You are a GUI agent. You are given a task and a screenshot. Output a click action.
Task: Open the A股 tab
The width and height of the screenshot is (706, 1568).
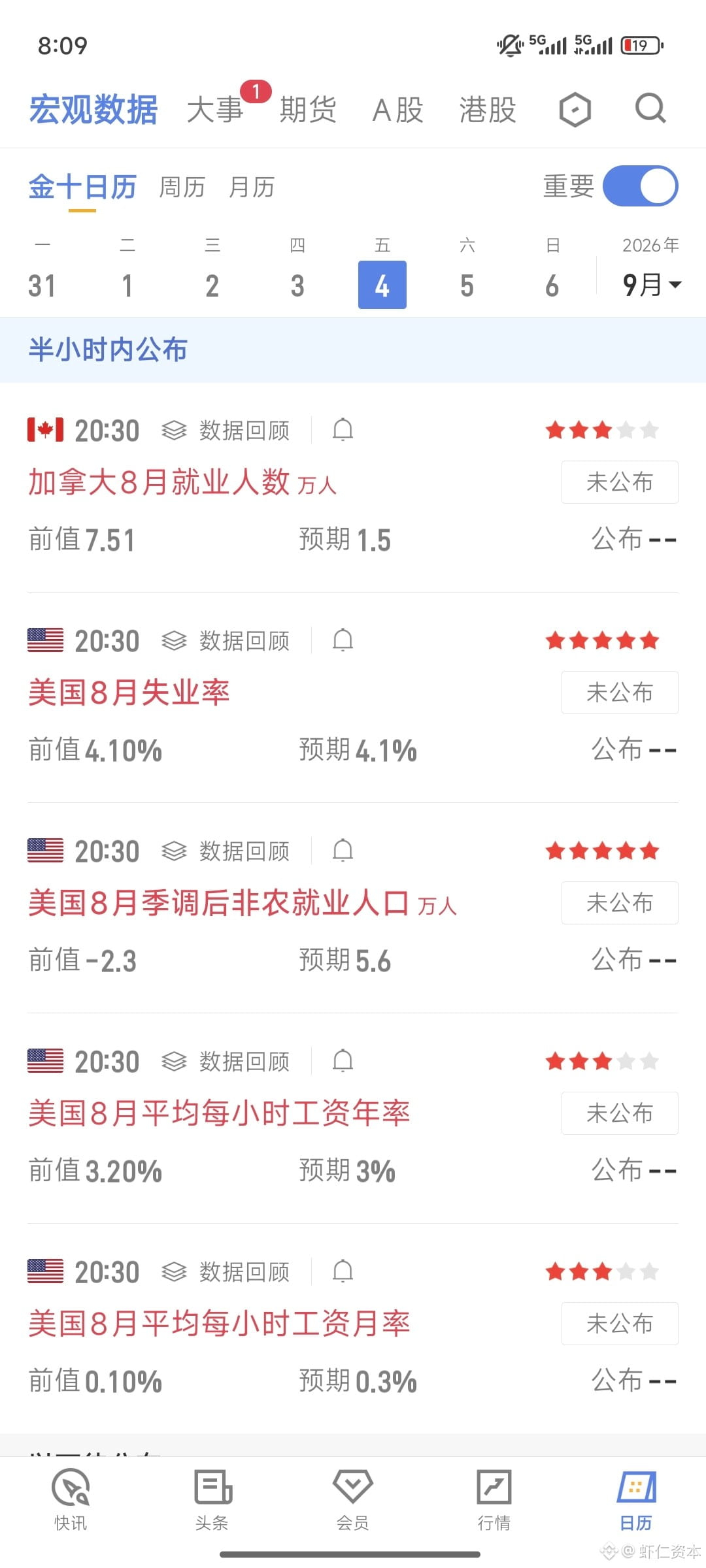point(397,109)
